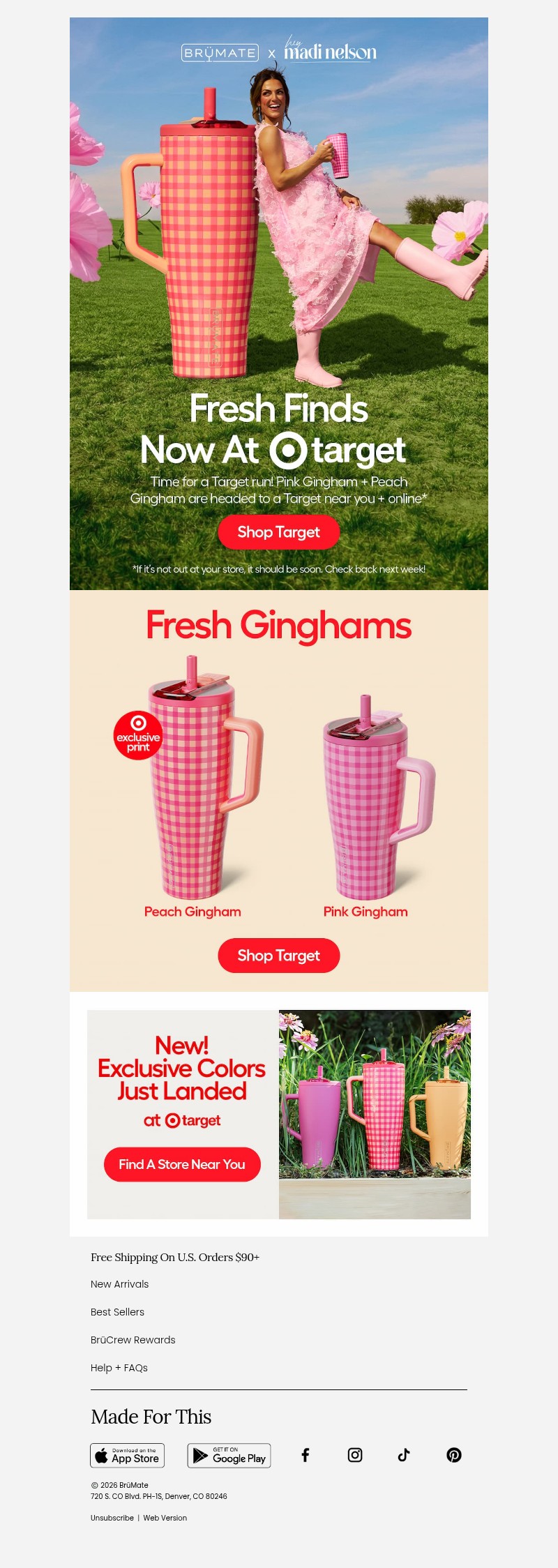Open BrüMate's TikTok page
Viewport: 558px width, 1568px height.
404,1454
